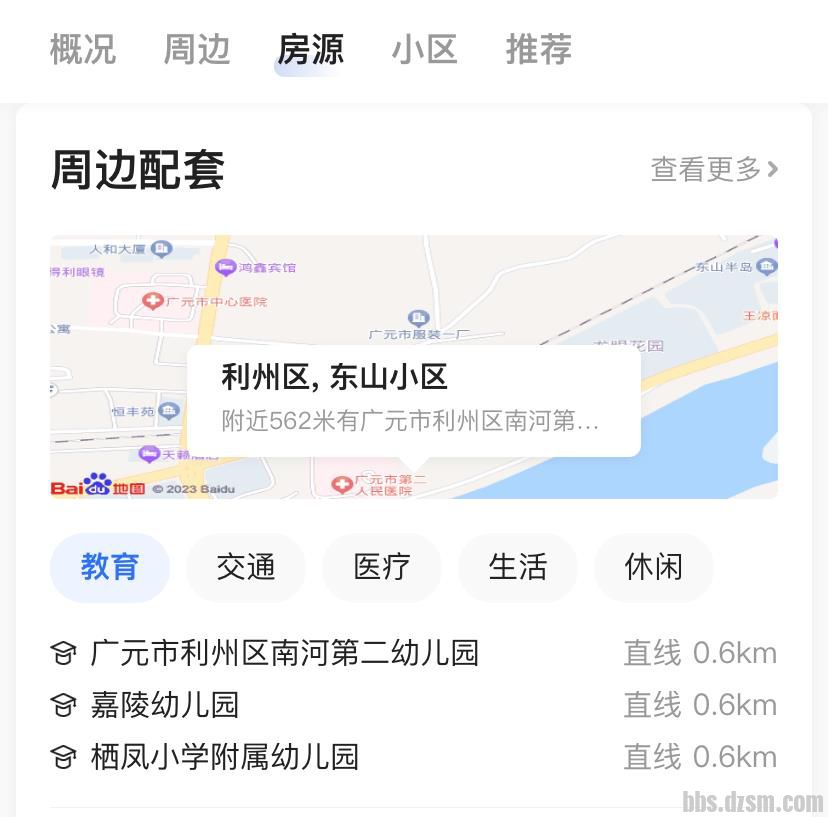828x817 pixels.
Task: Open 栖凤小学附属幼儿园 entry
Action: click(x=225, y=757)
